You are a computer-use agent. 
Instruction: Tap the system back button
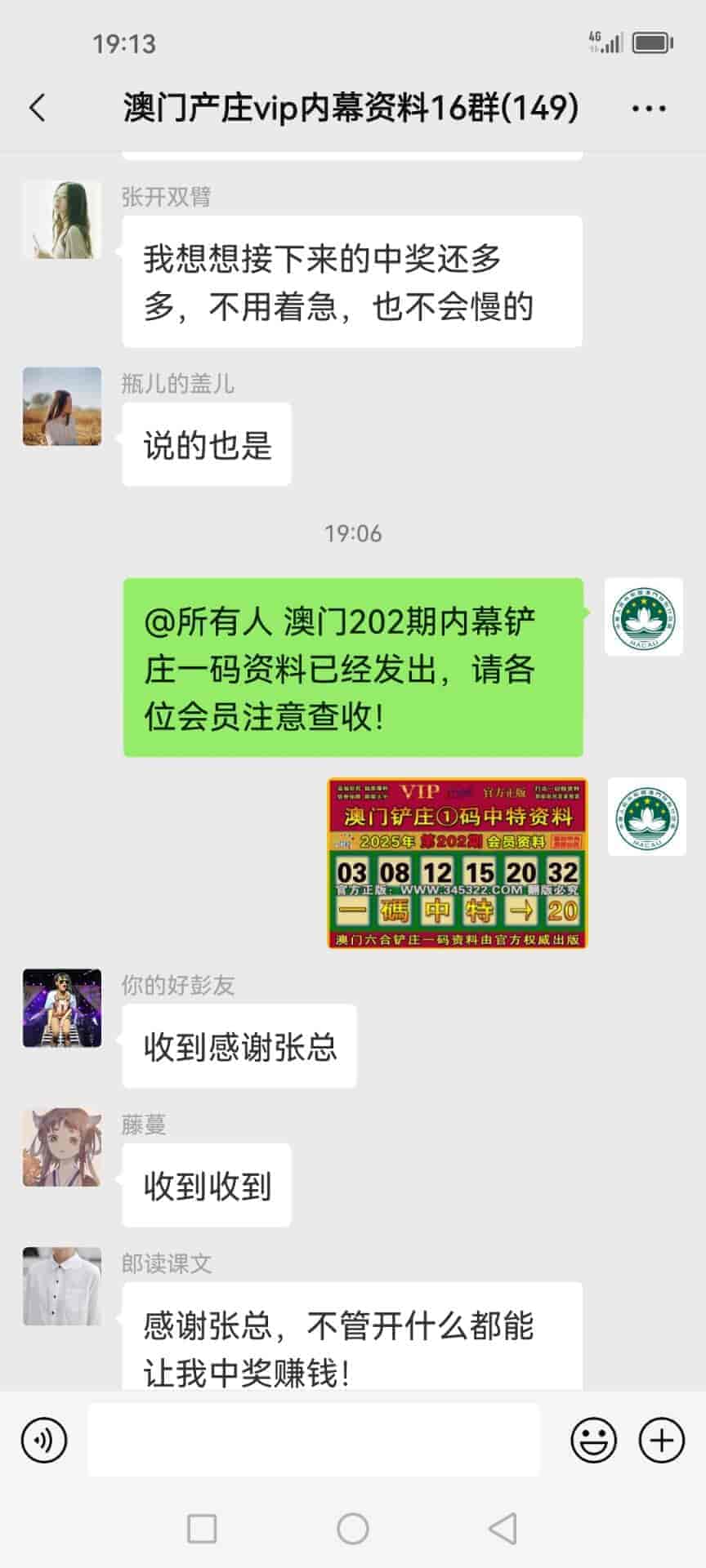pos(502,1528)
